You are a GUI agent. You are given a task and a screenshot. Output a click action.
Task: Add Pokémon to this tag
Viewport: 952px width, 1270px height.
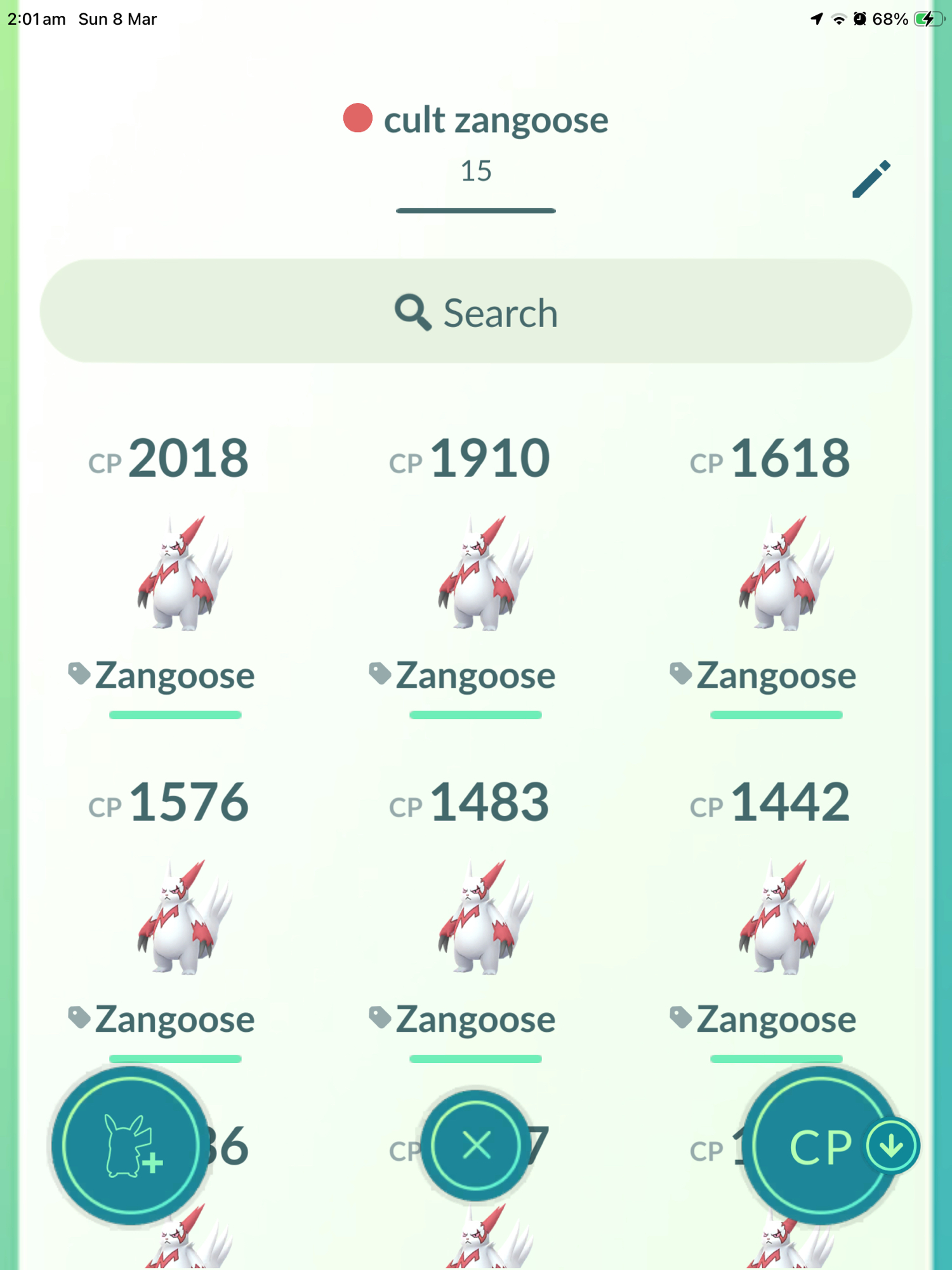click(x=131, y=1145)
